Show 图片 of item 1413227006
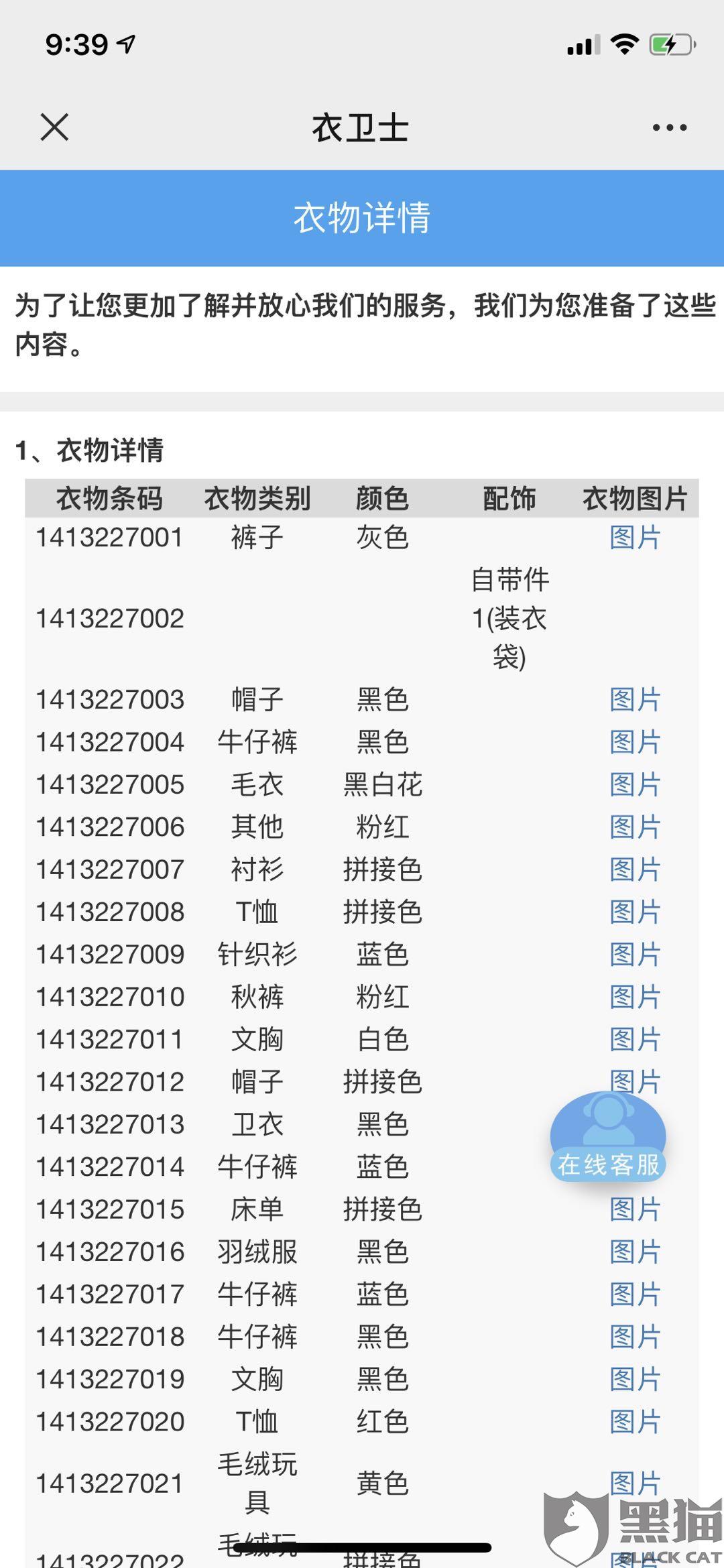Viewport: 724px width, 1568px height. [635, 827]
